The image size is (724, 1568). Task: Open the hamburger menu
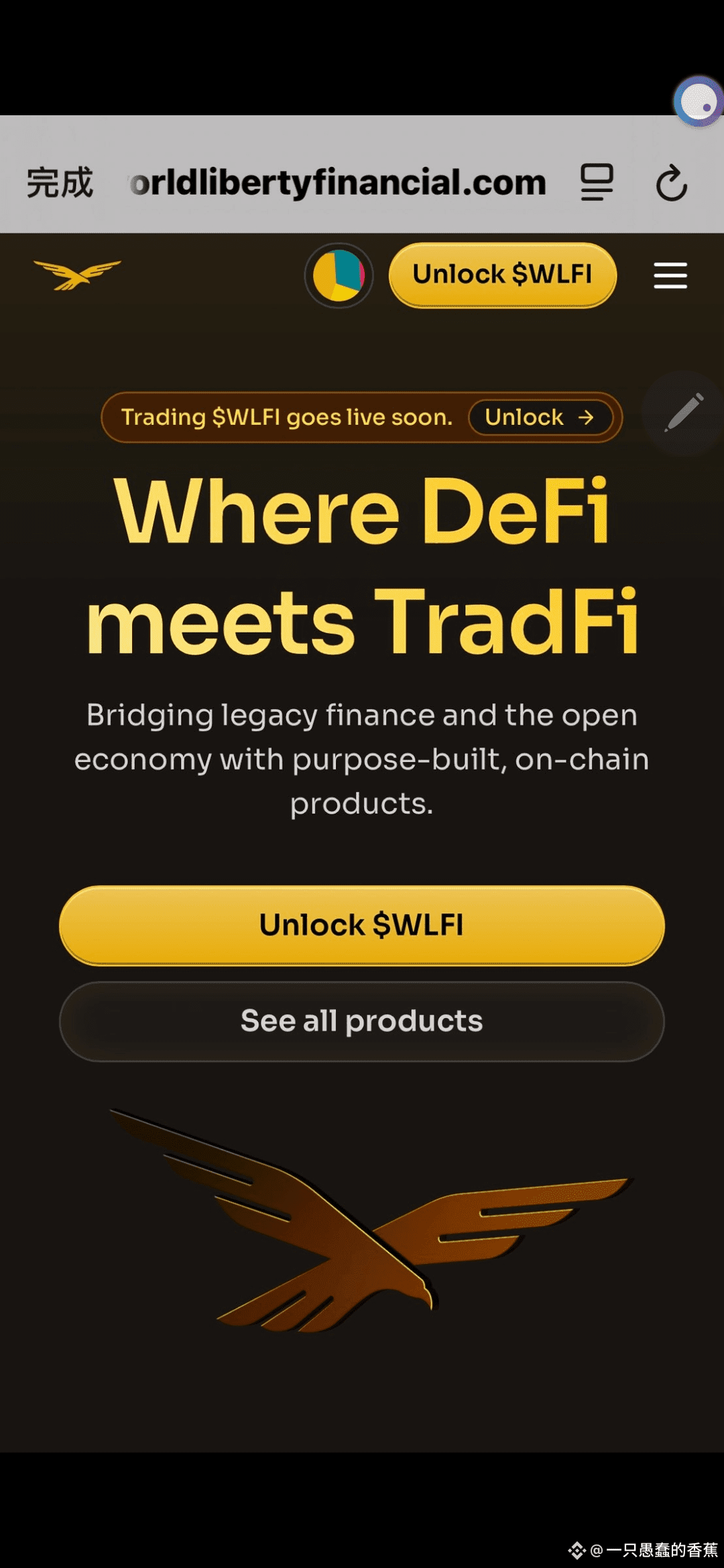coord(670,275)
